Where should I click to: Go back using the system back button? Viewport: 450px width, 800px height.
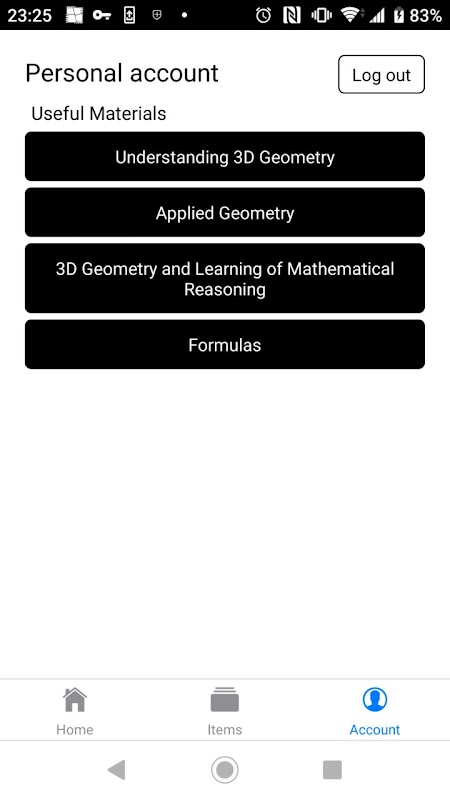click(x=117, y=769)
